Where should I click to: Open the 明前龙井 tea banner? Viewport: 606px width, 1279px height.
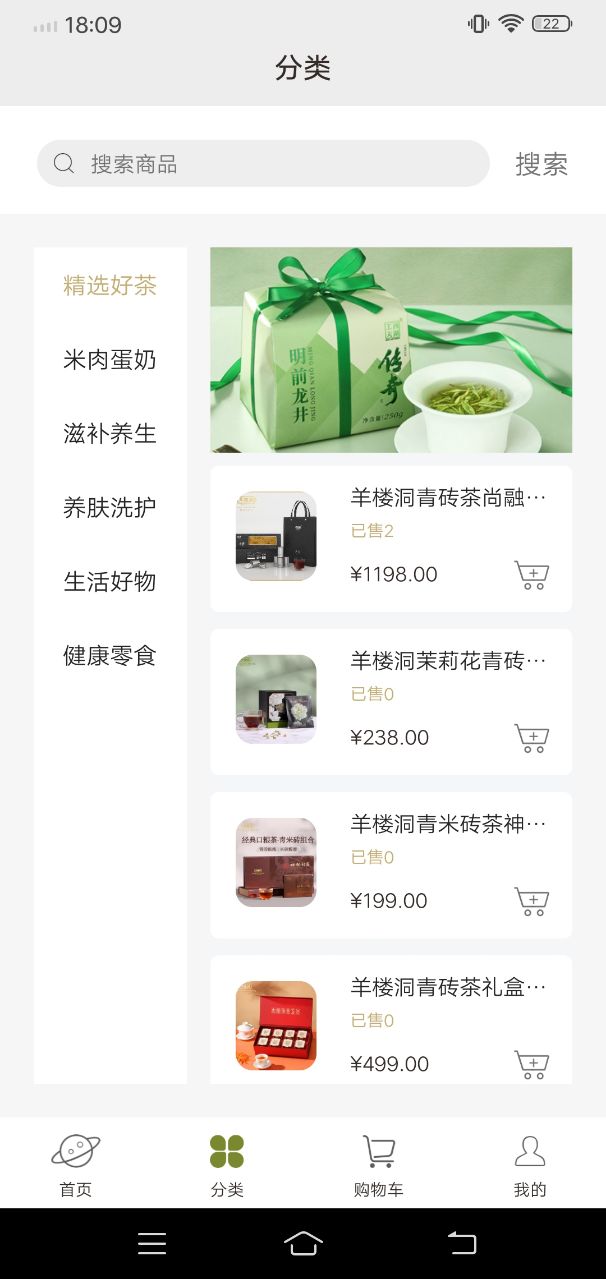coord(391,350)
